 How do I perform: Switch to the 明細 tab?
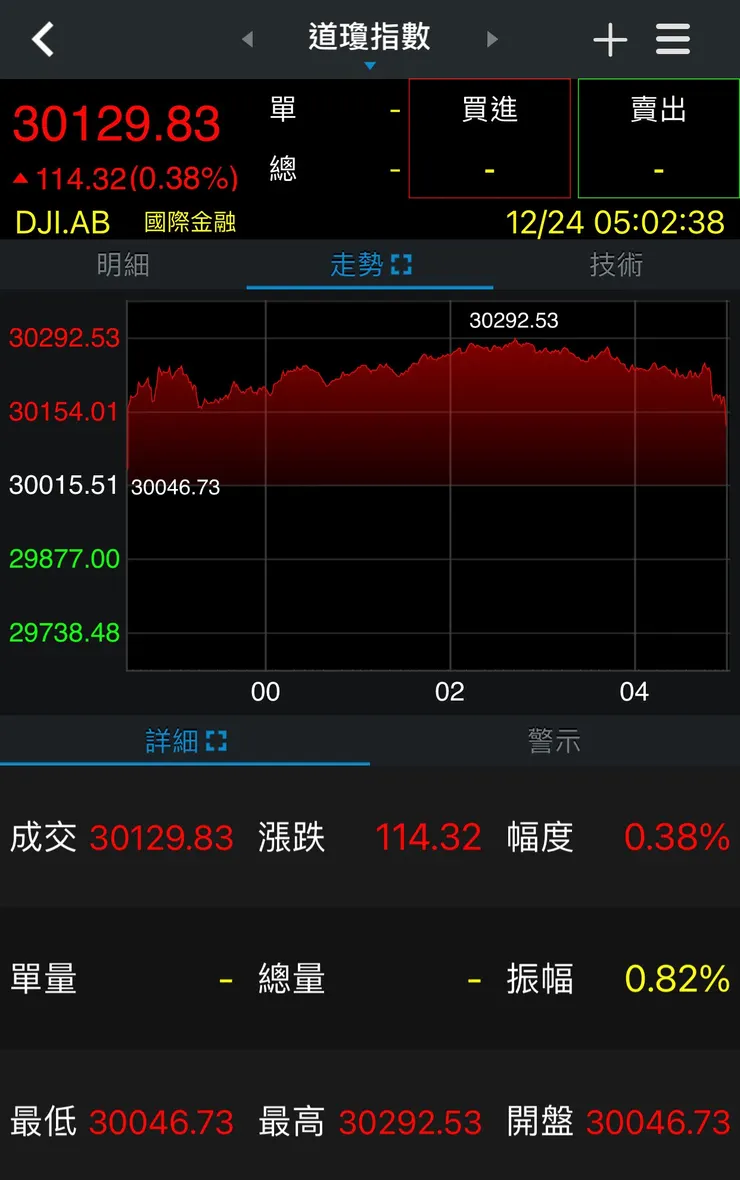point(123,265)
